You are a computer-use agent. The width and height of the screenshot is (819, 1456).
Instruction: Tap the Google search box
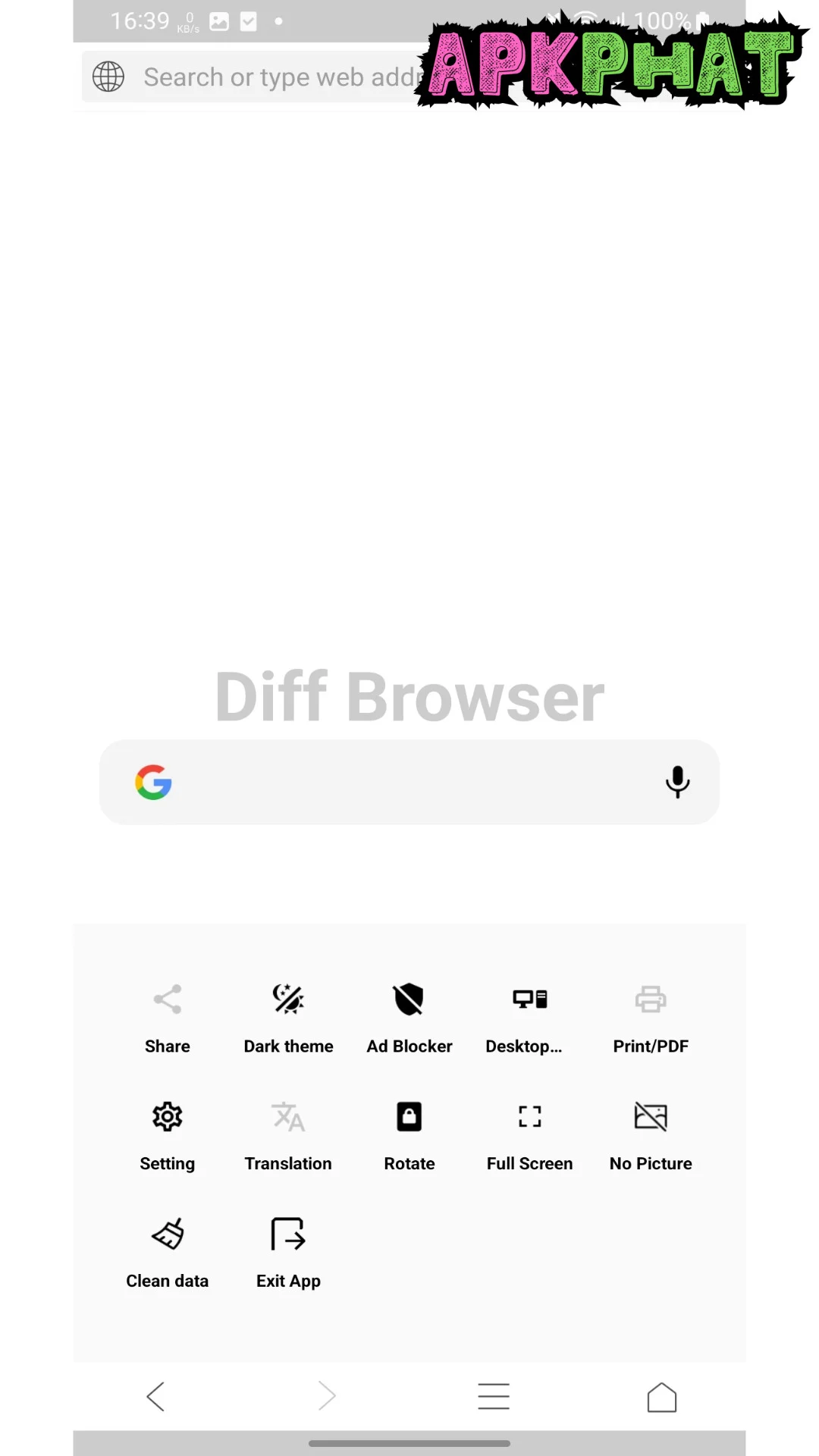[409, 782]
